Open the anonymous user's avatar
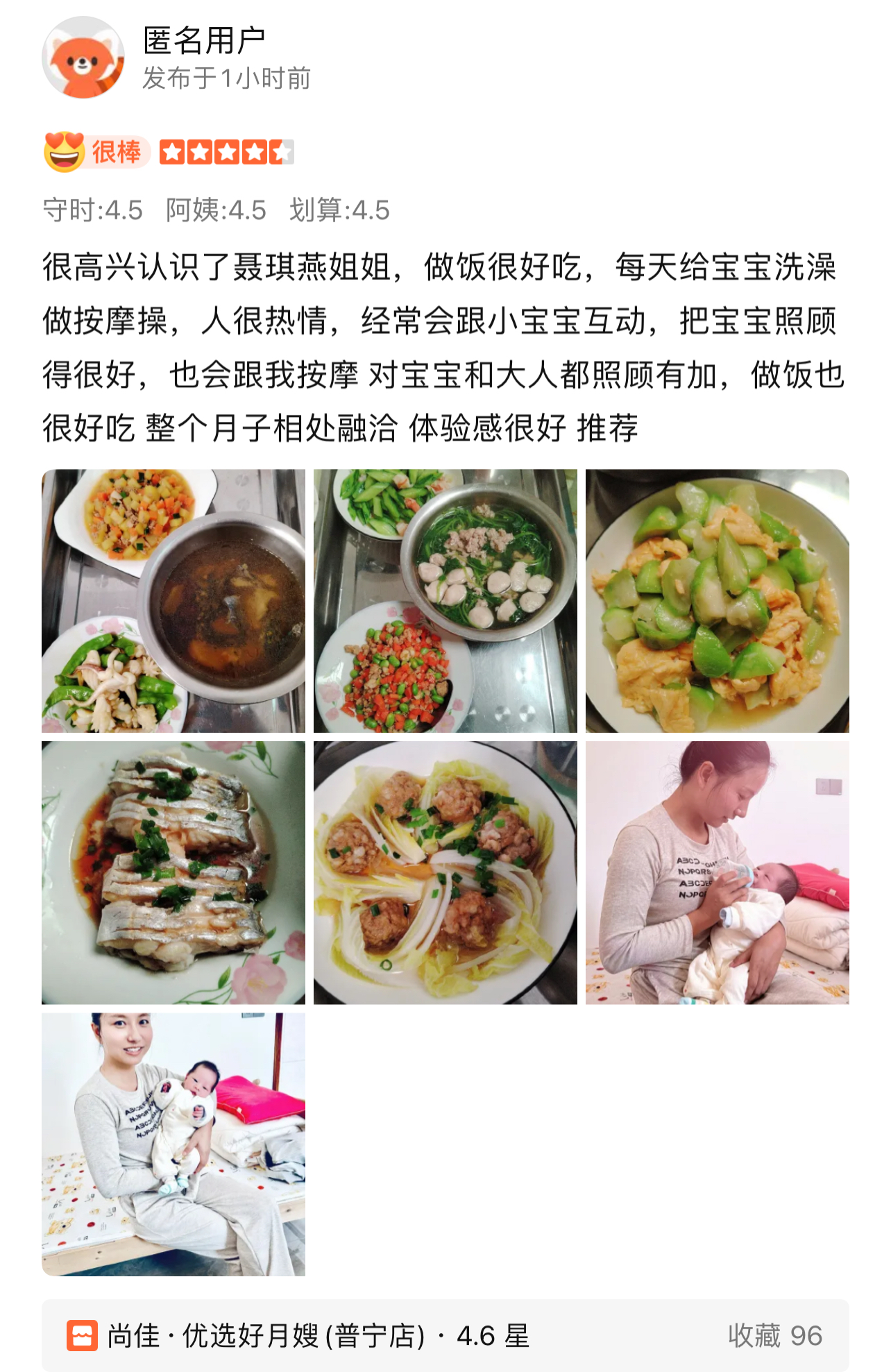The image size is (891, 1372). (83, 58)
